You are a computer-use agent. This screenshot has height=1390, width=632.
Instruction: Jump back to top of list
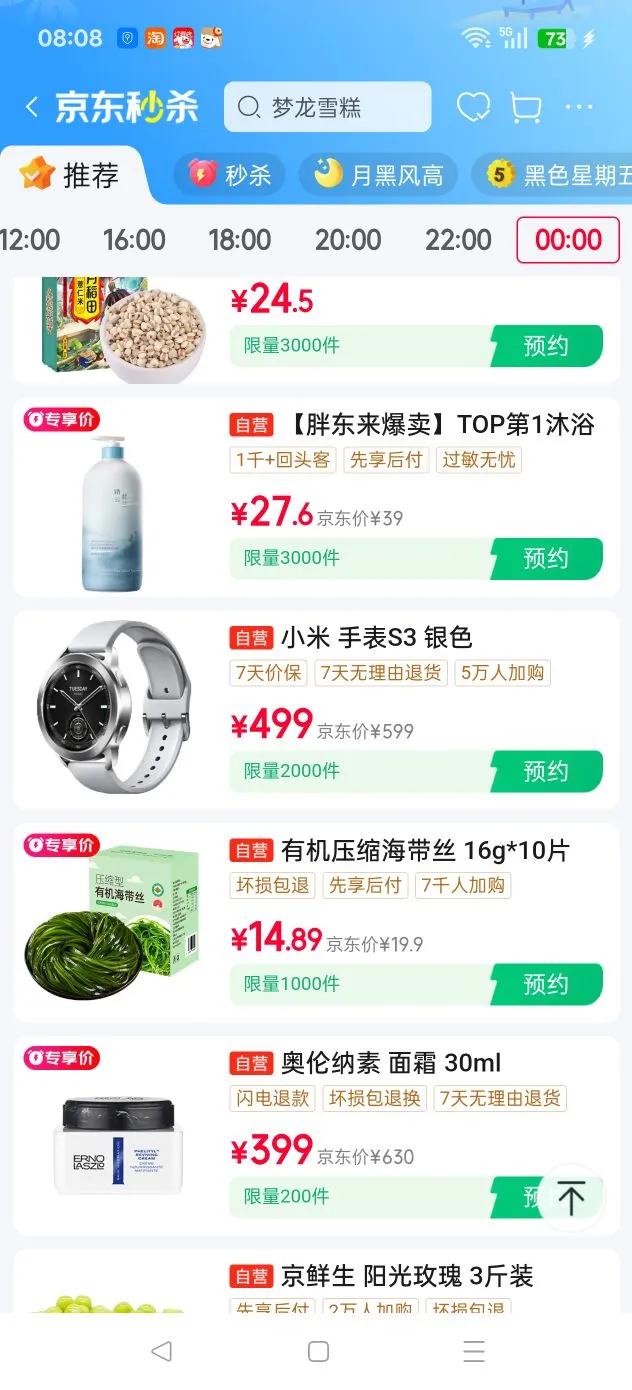[571, 1197]
